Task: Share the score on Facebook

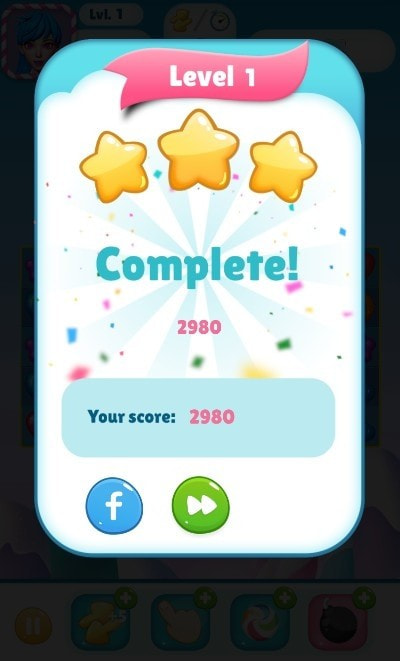Action: (x=114, y=505)
